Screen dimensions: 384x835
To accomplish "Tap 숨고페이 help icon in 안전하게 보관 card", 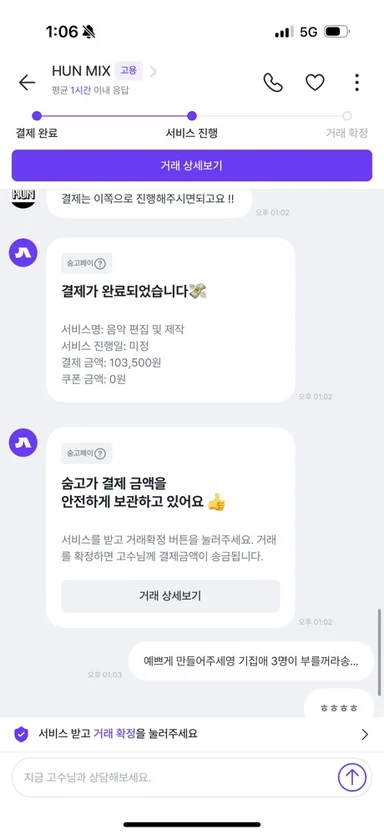I will [x=100, y=453].
